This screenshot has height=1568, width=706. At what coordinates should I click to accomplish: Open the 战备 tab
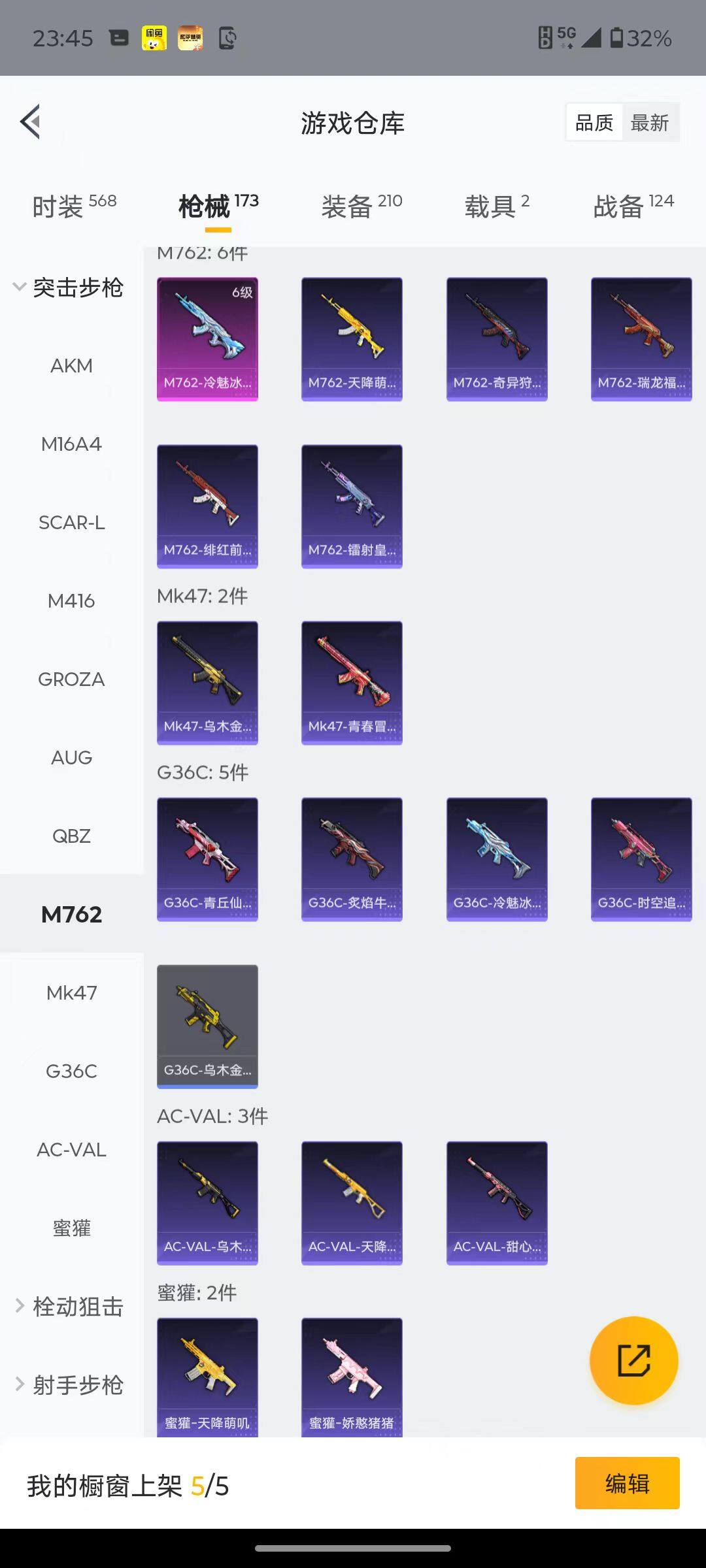click(633, 206)
